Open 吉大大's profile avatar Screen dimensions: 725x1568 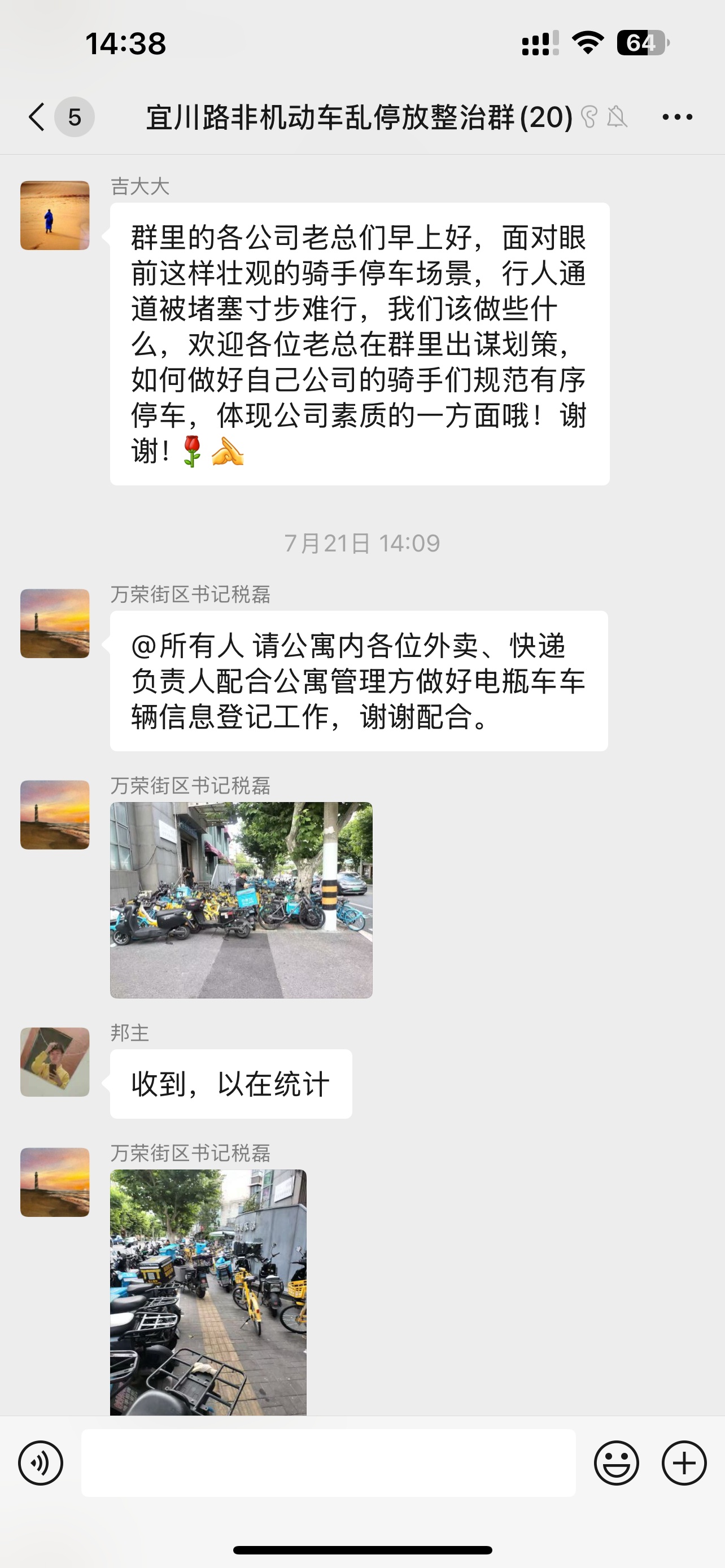(55, 216)
